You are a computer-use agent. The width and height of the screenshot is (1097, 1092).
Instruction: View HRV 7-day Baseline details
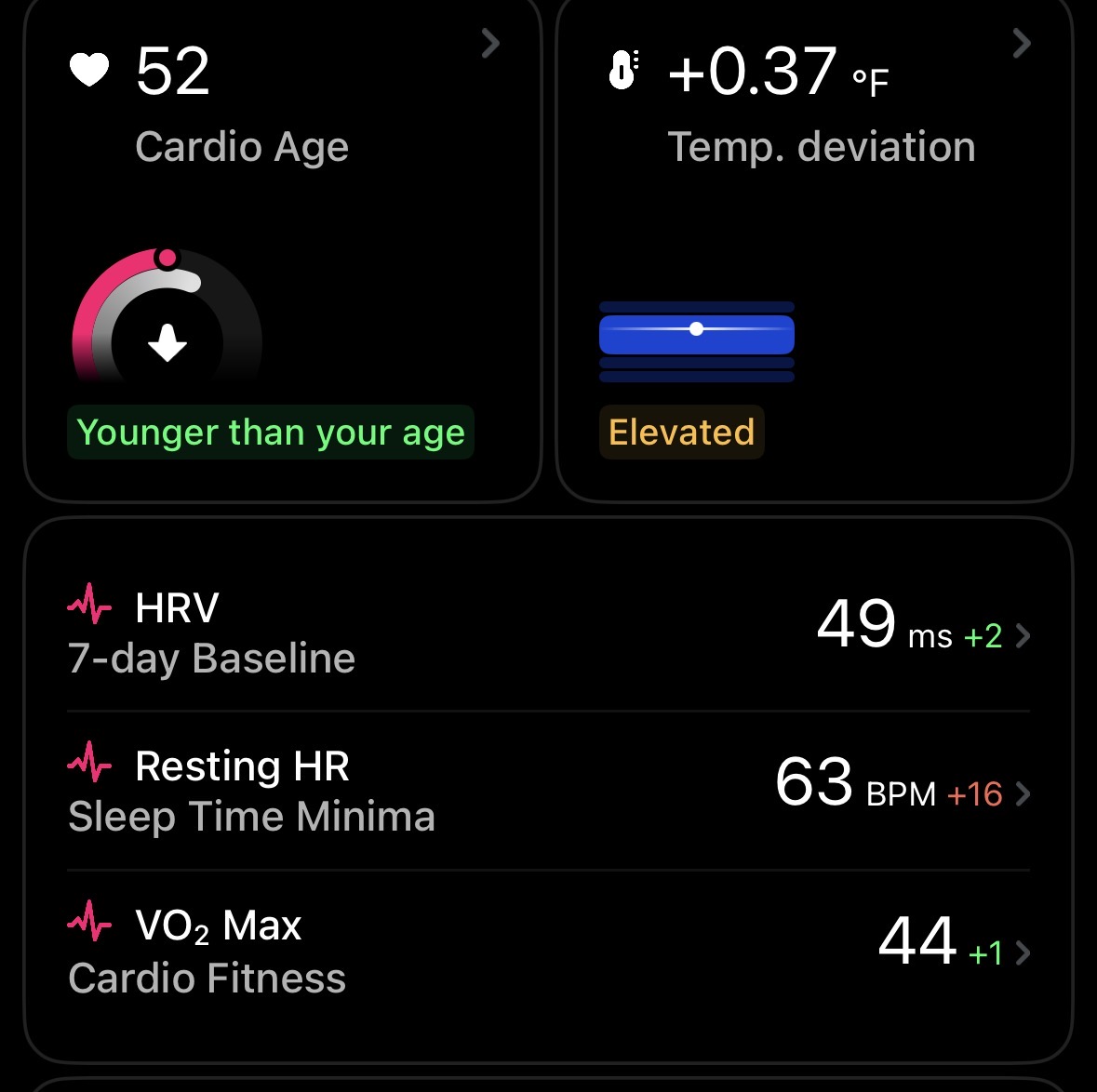[548, 633]
